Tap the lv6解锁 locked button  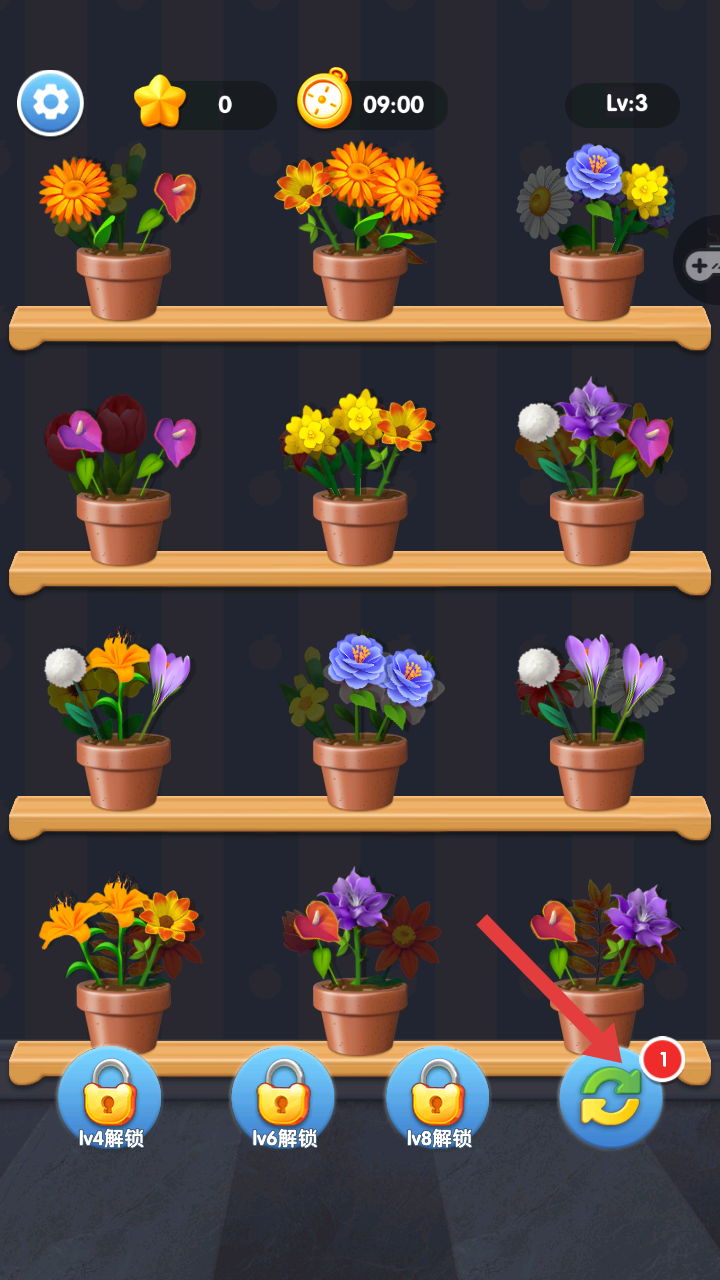[x=283, y=1097]
